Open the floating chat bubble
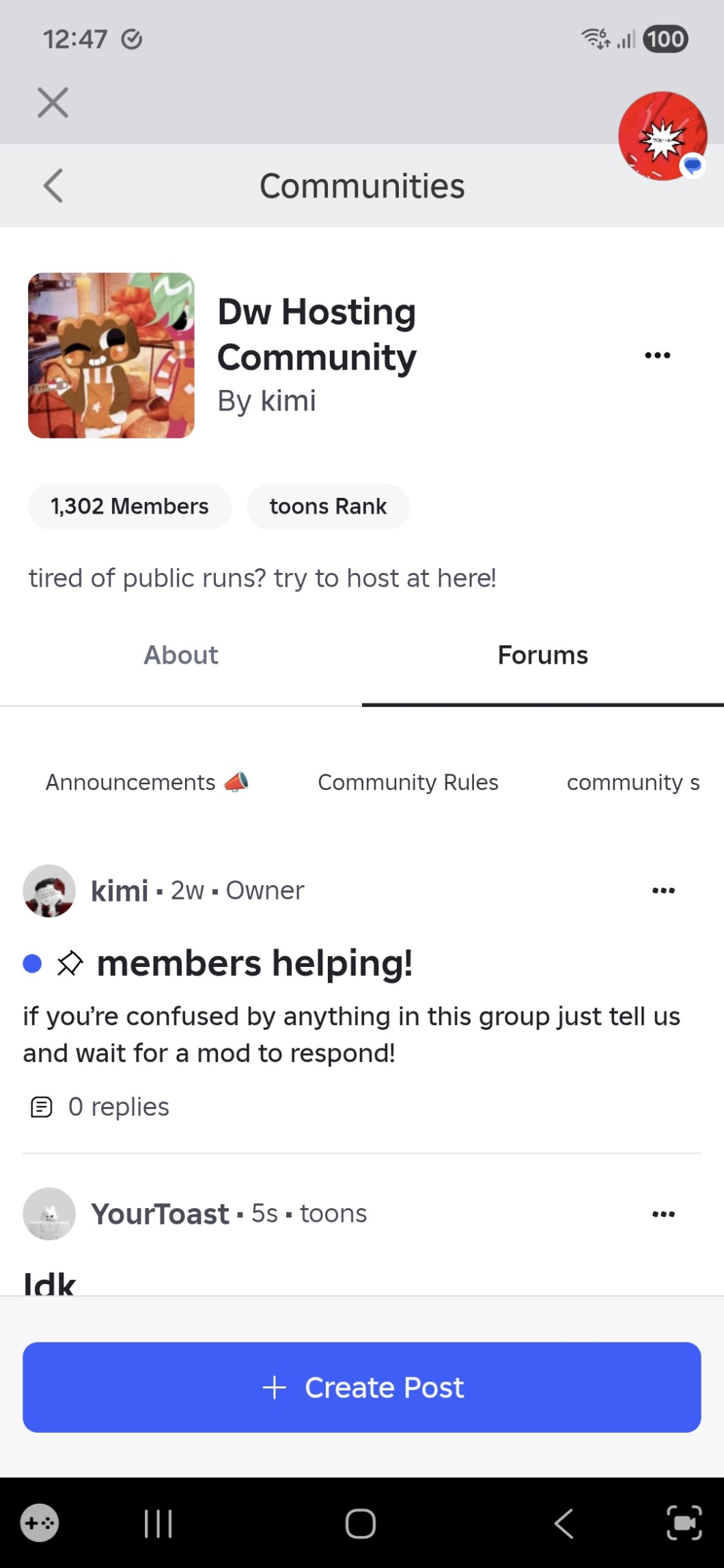The height and width of the screenshot is (1568, 724). tap(662, 137)
